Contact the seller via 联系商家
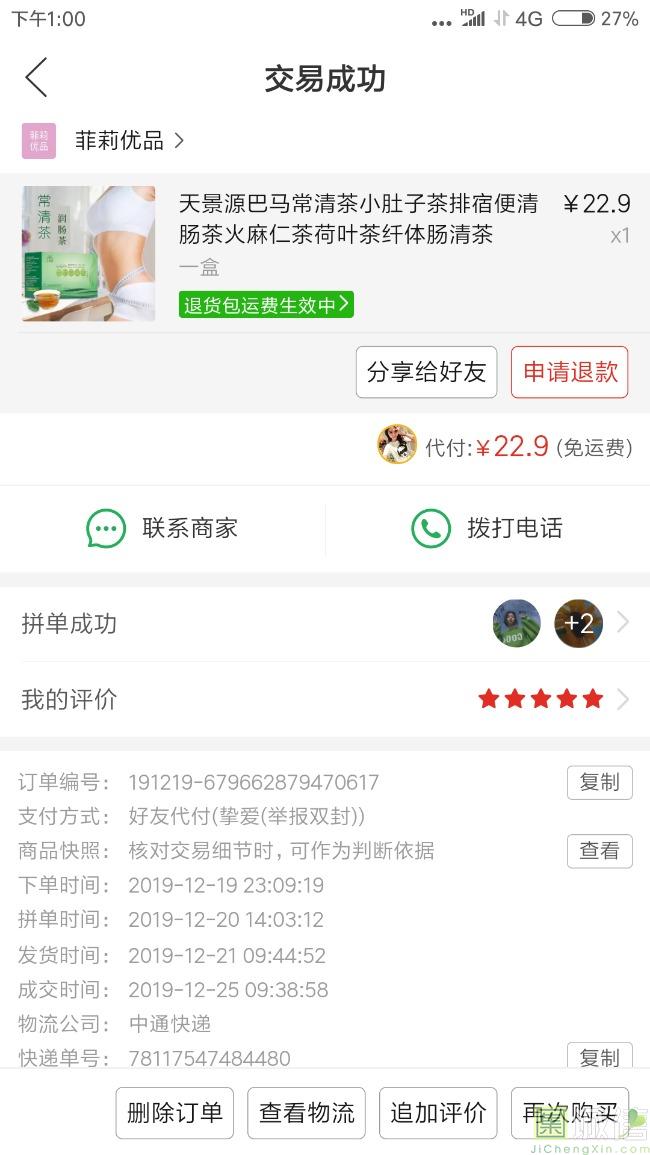Image resolution: width=650 pixels, height=1155 pixels. pos(162,528)
